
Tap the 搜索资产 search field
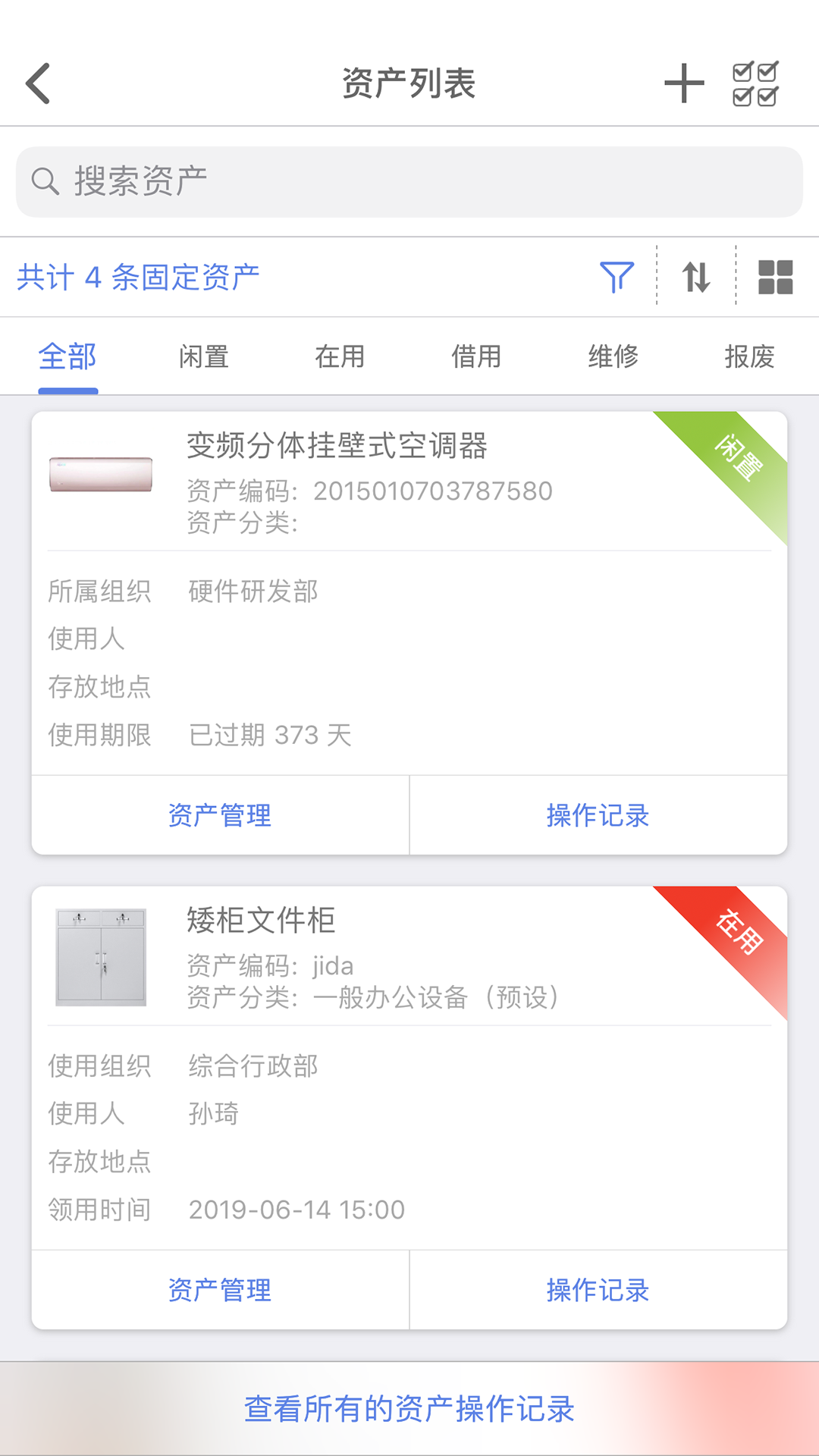coord(409,180)
